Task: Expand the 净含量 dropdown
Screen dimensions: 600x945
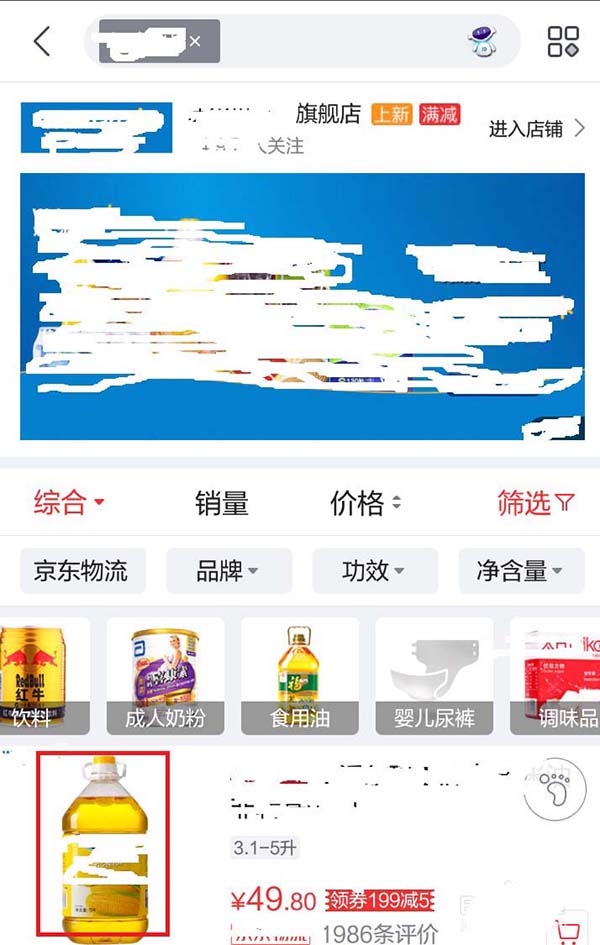Action: tap(520, 571)
